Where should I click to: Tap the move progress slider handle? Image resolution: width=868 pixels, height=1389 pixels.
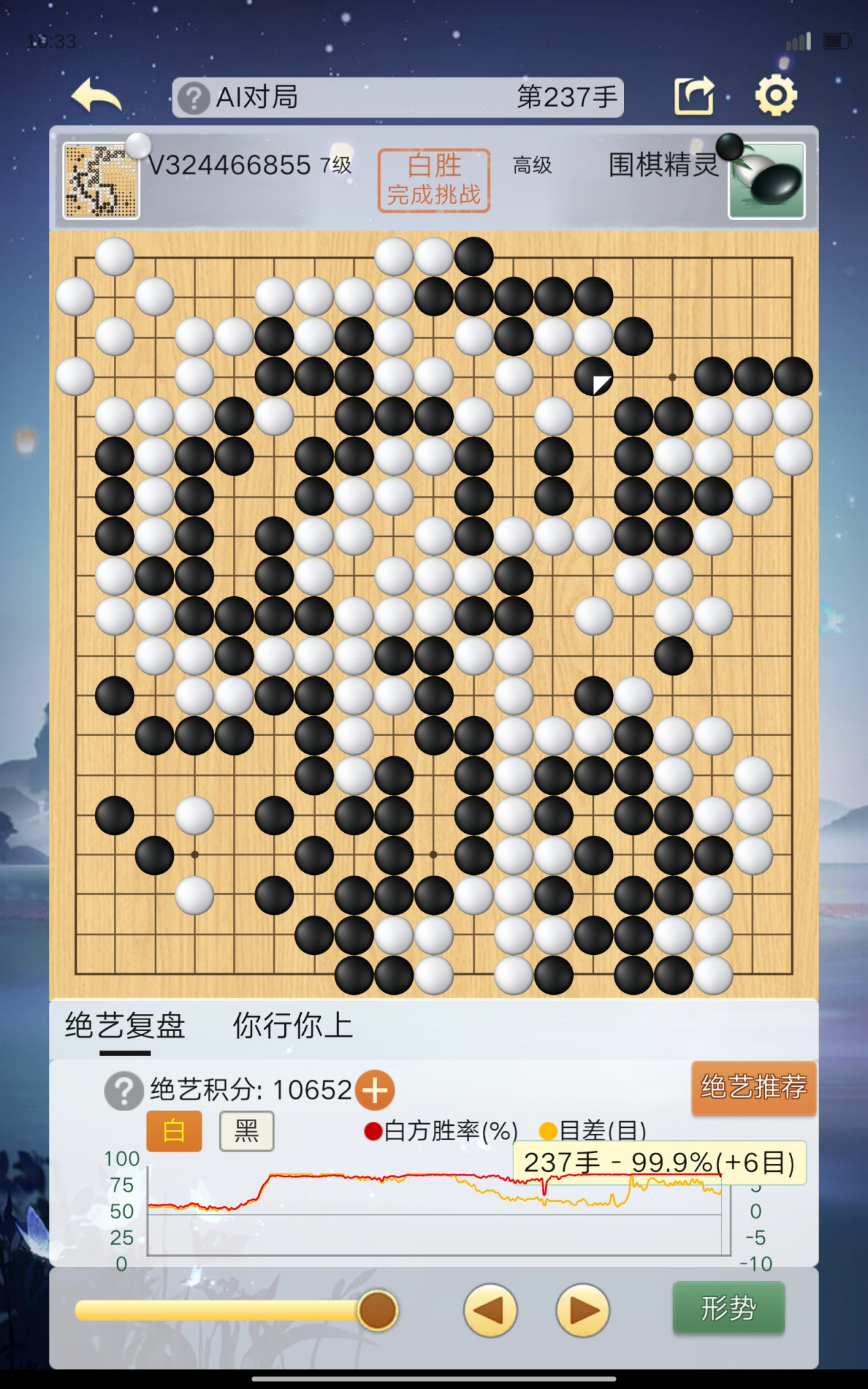[377, 1310]
